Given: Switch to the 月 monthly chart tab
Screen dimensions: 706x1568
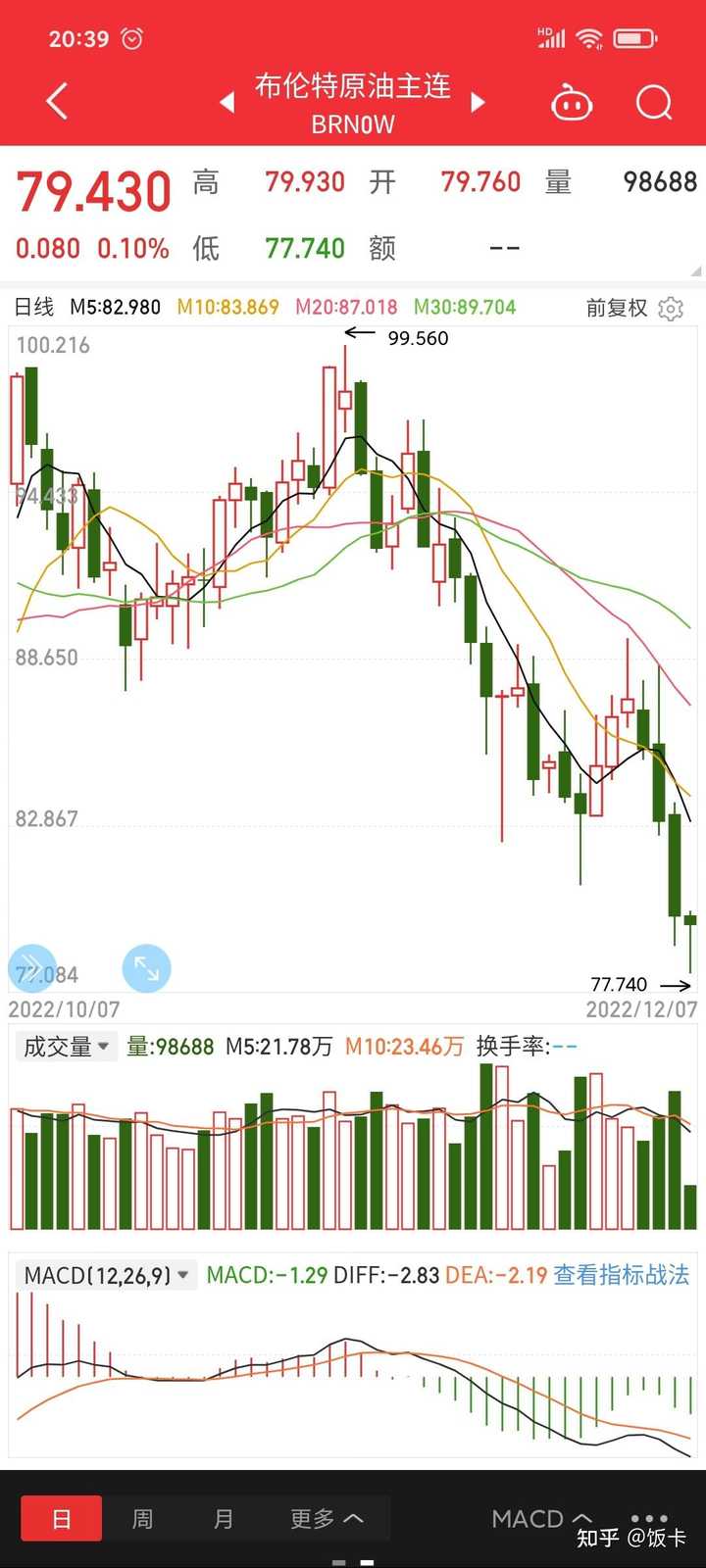Looking at the screenshot, I should click(x=224, y=1519).
